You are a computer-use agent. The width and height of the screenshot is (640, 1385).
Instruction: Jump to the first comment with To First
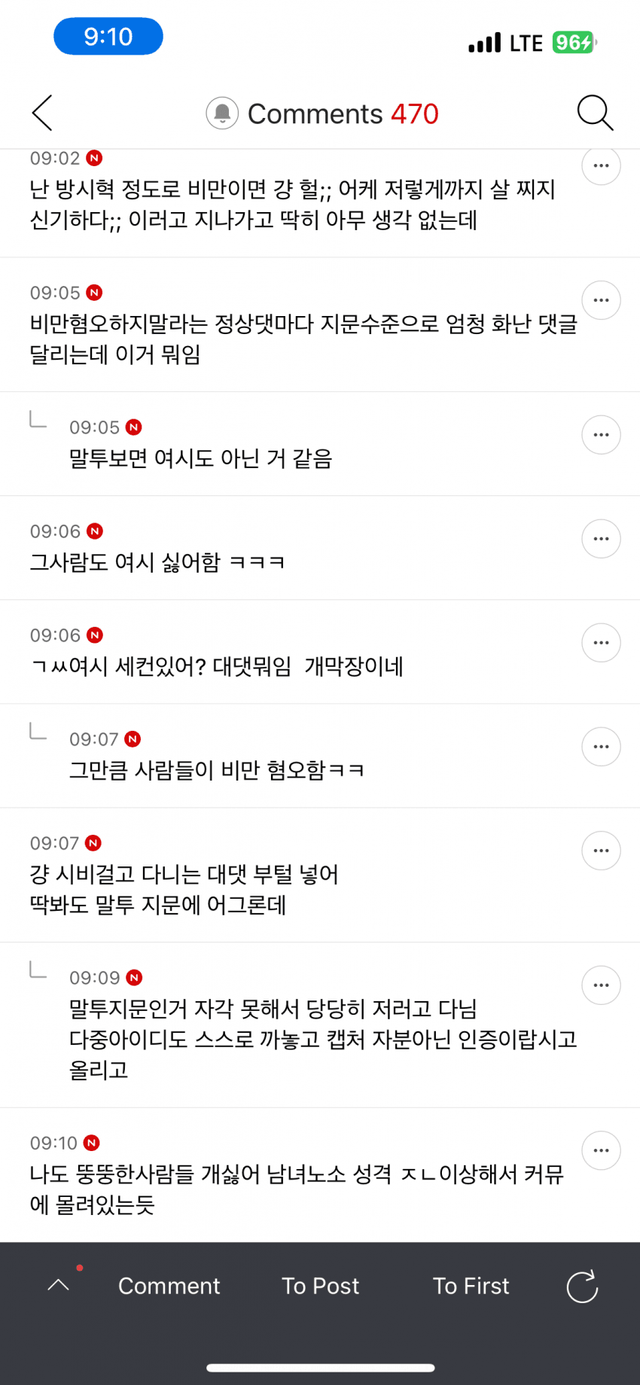[x=471, y=1286]
